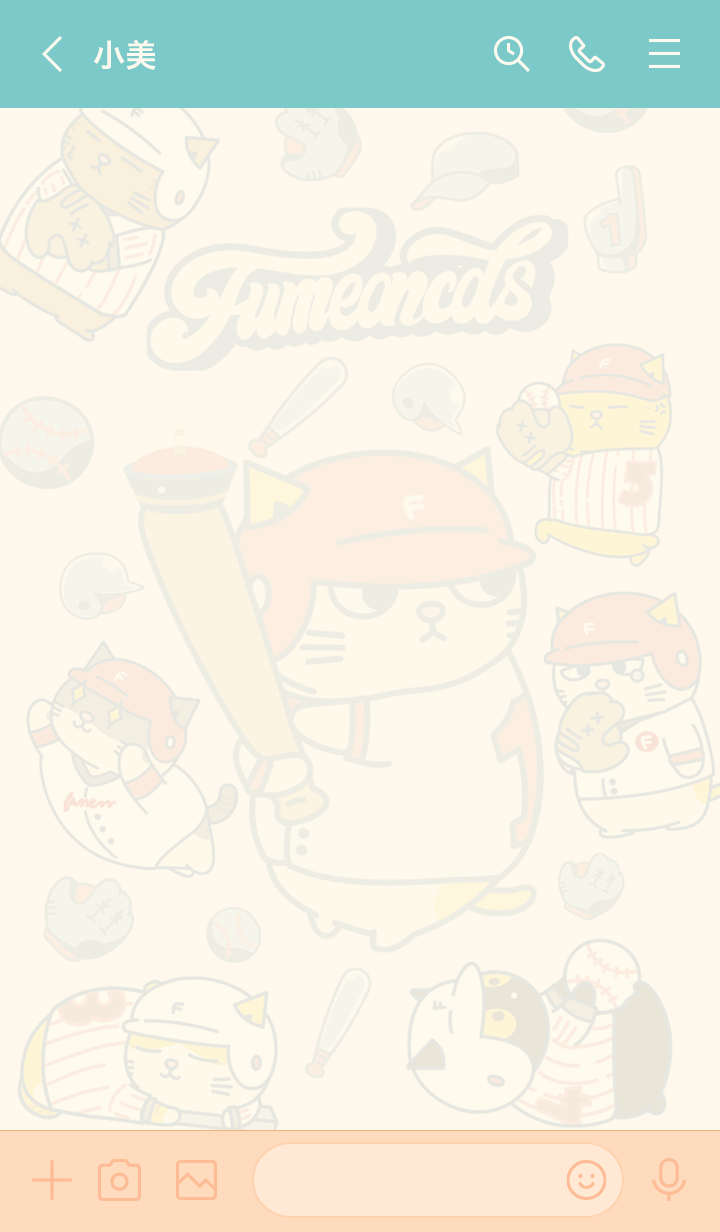The height and width of the screenshot is (1232, 720).
Task: Open the photo gallery picker
Action: pos(196,1181)
